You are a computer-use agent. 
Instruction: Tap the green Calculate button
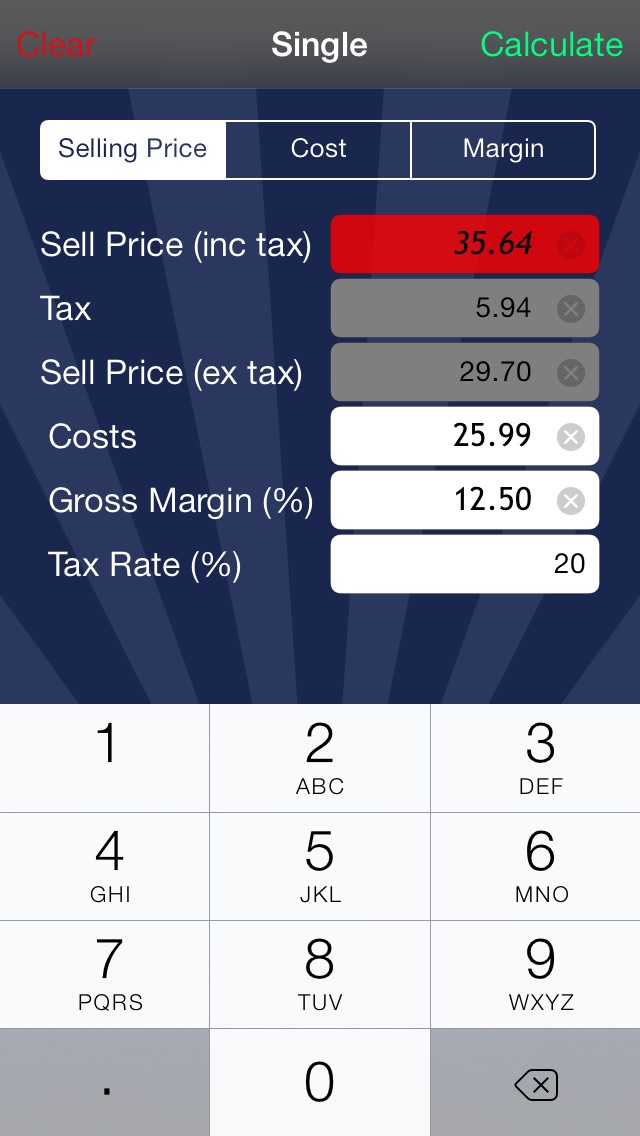click(x=552, y=44)
